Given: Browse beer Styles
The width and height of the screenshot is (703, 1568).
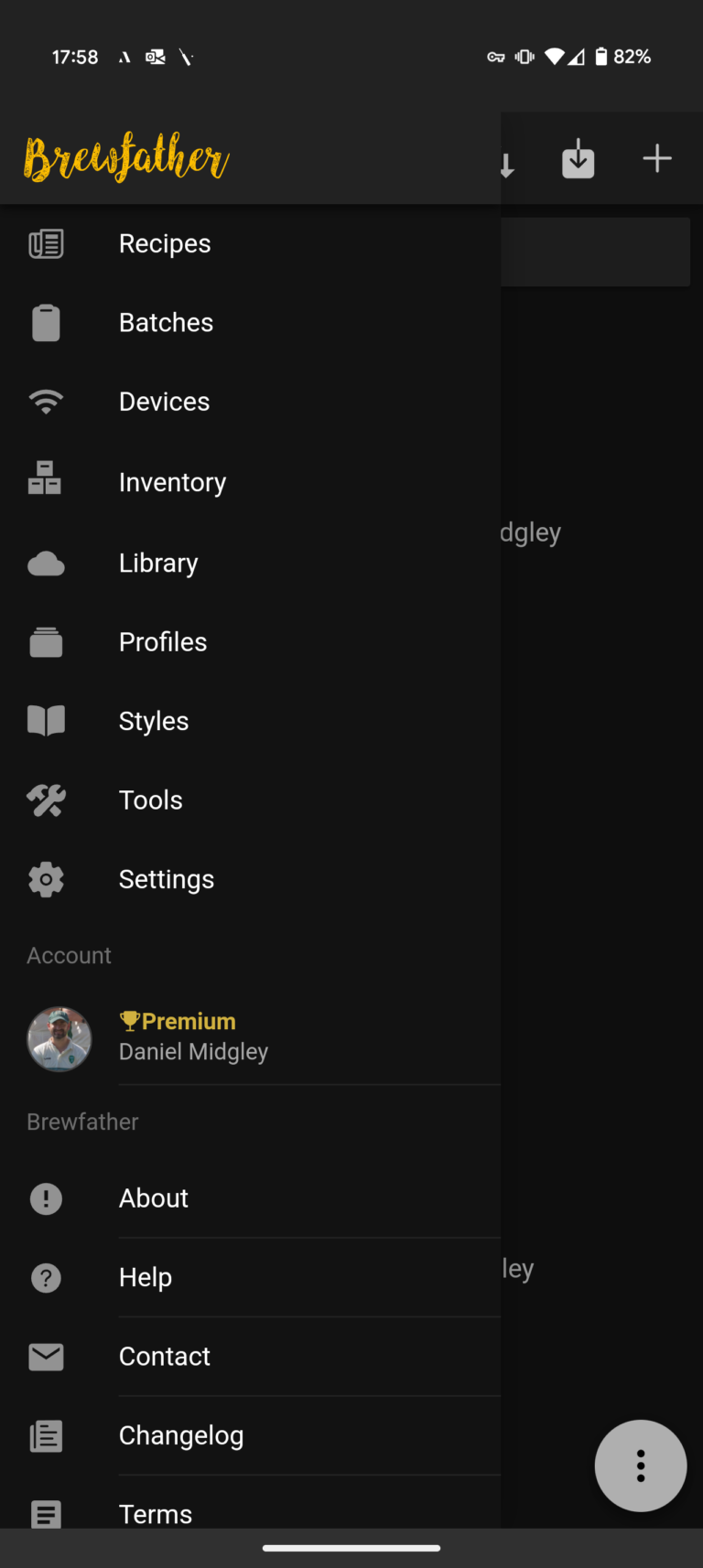Looking at the screenshot, I should (x=154, y=721).
